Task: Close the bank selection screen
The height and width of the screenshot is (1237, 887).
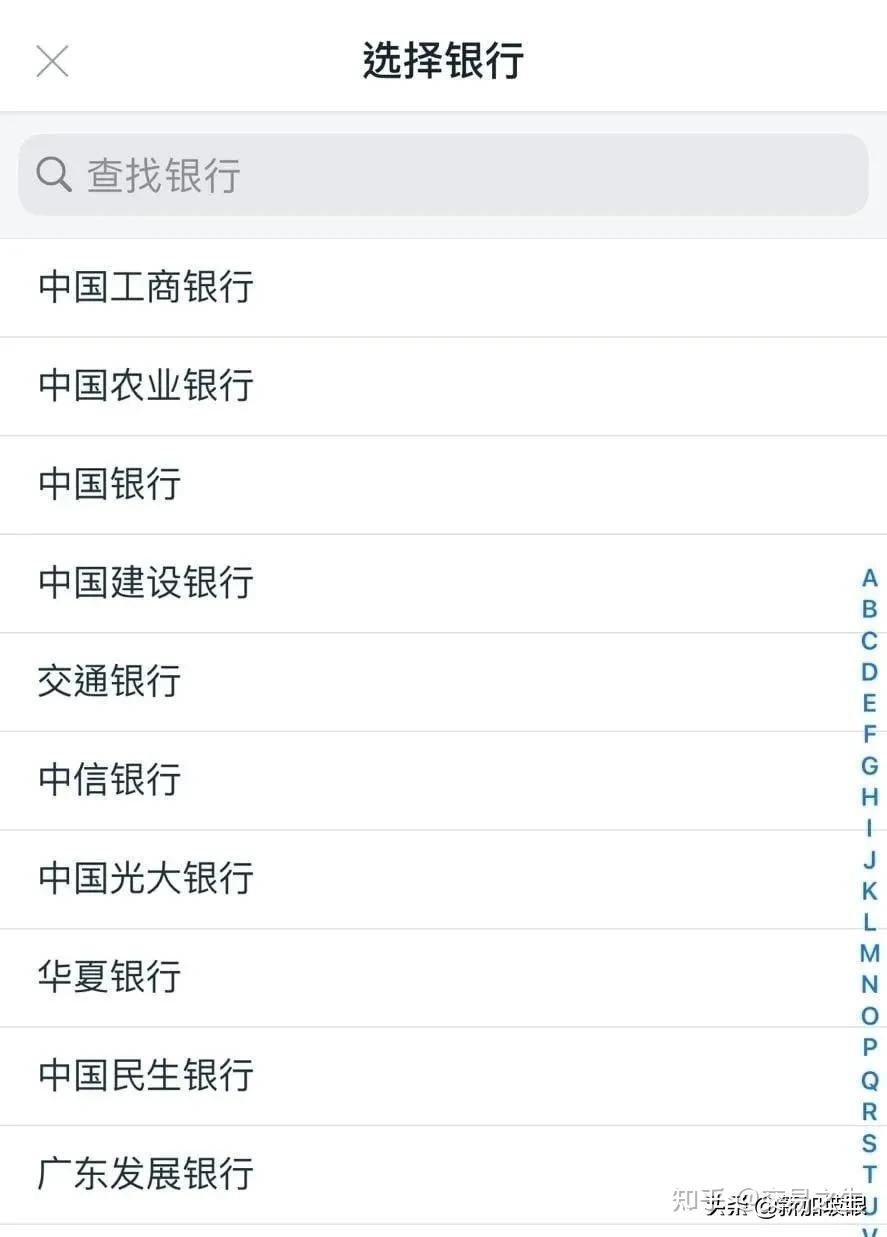Action: pos(52,60)
